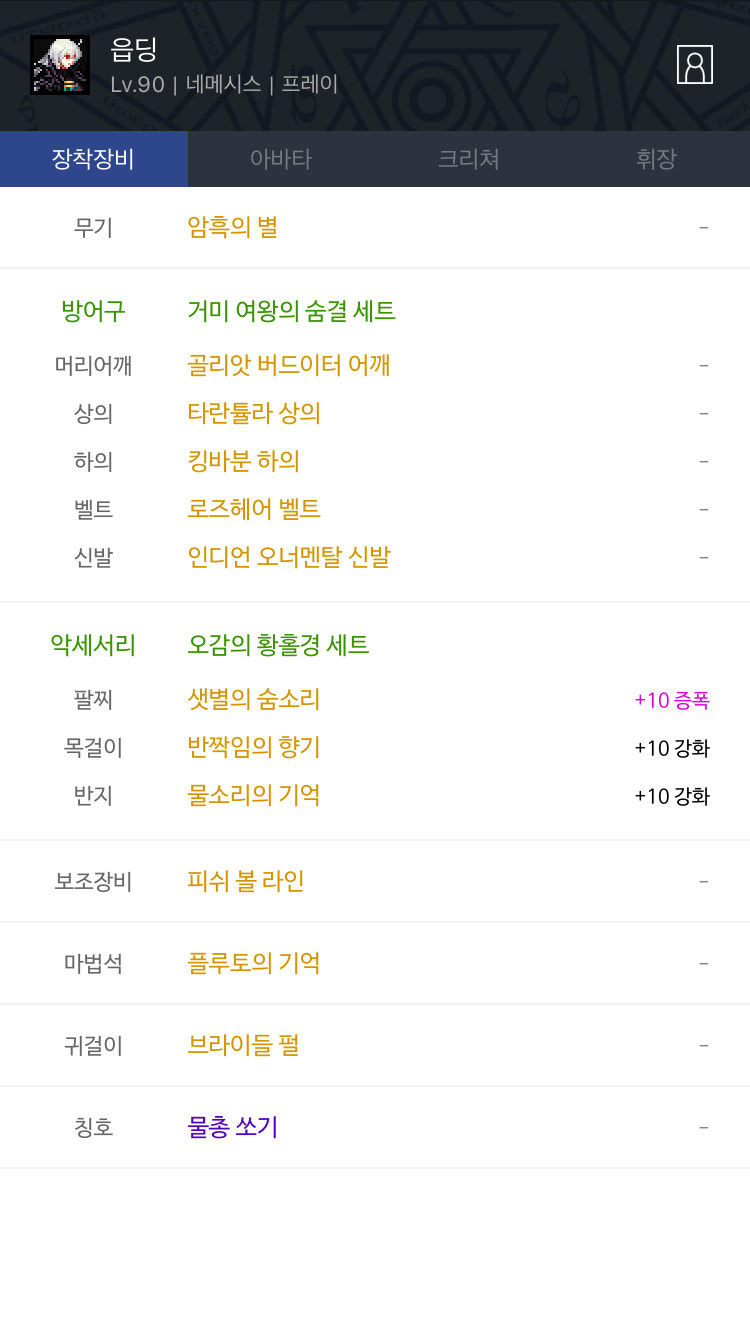This screenshot has width=750, height=1334.
Task: View 피쉬 볼 라인 sub-equipment
Action: pyautogui.click(x=246, y=881)
